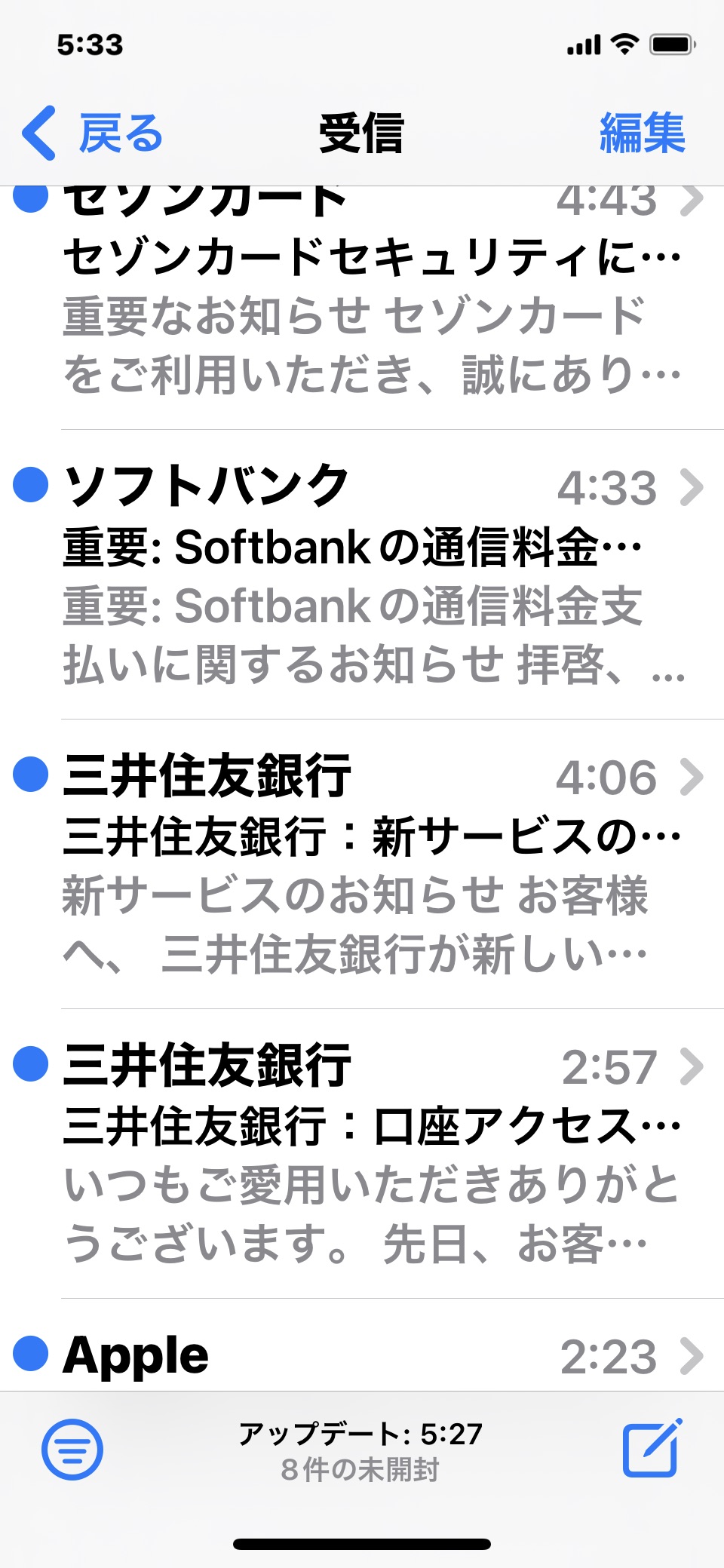The image size is (724, 1568).
Task: Go back with the 戻る button
Action: [92, 133]
